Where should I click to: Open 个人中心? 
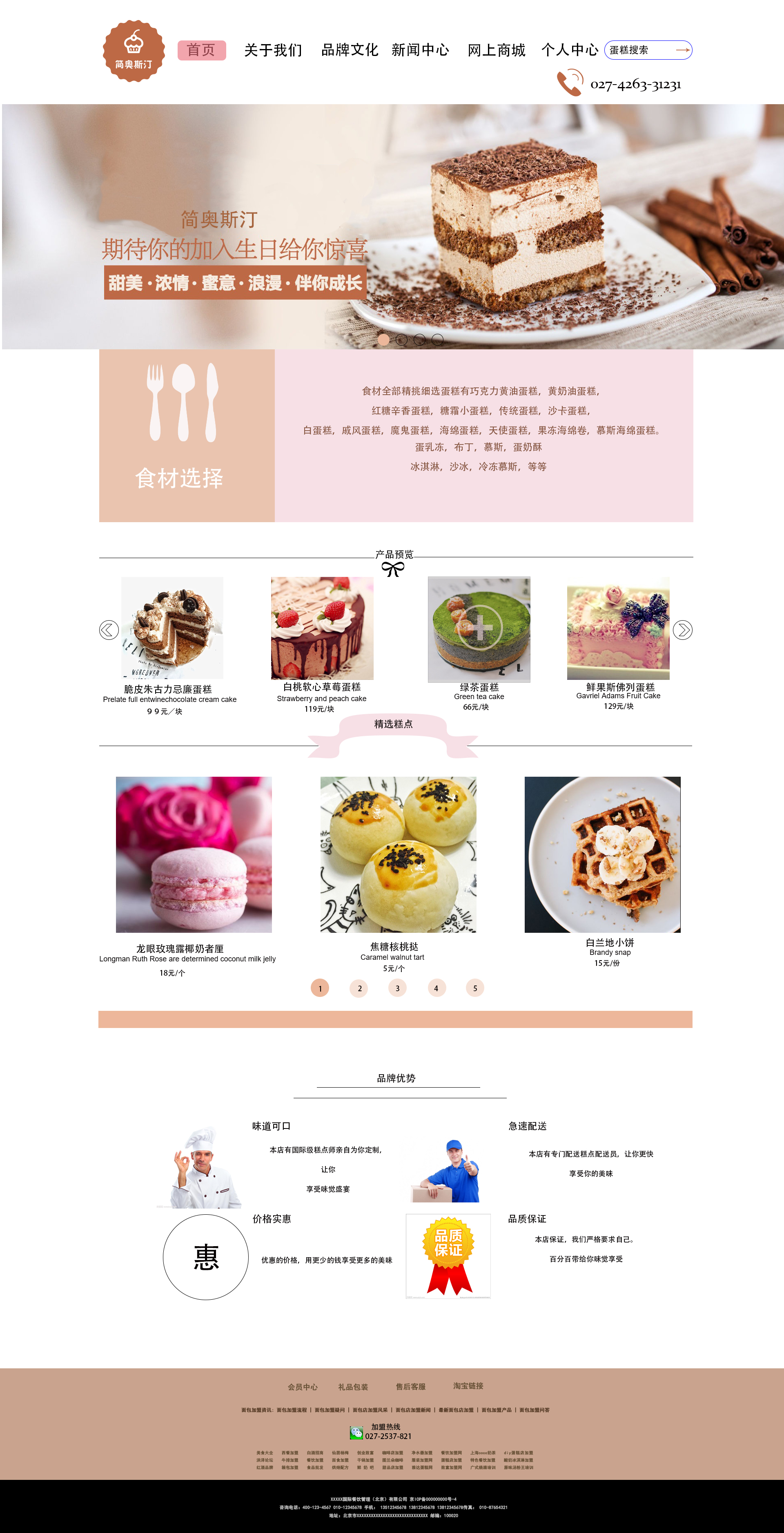(569, 51)
